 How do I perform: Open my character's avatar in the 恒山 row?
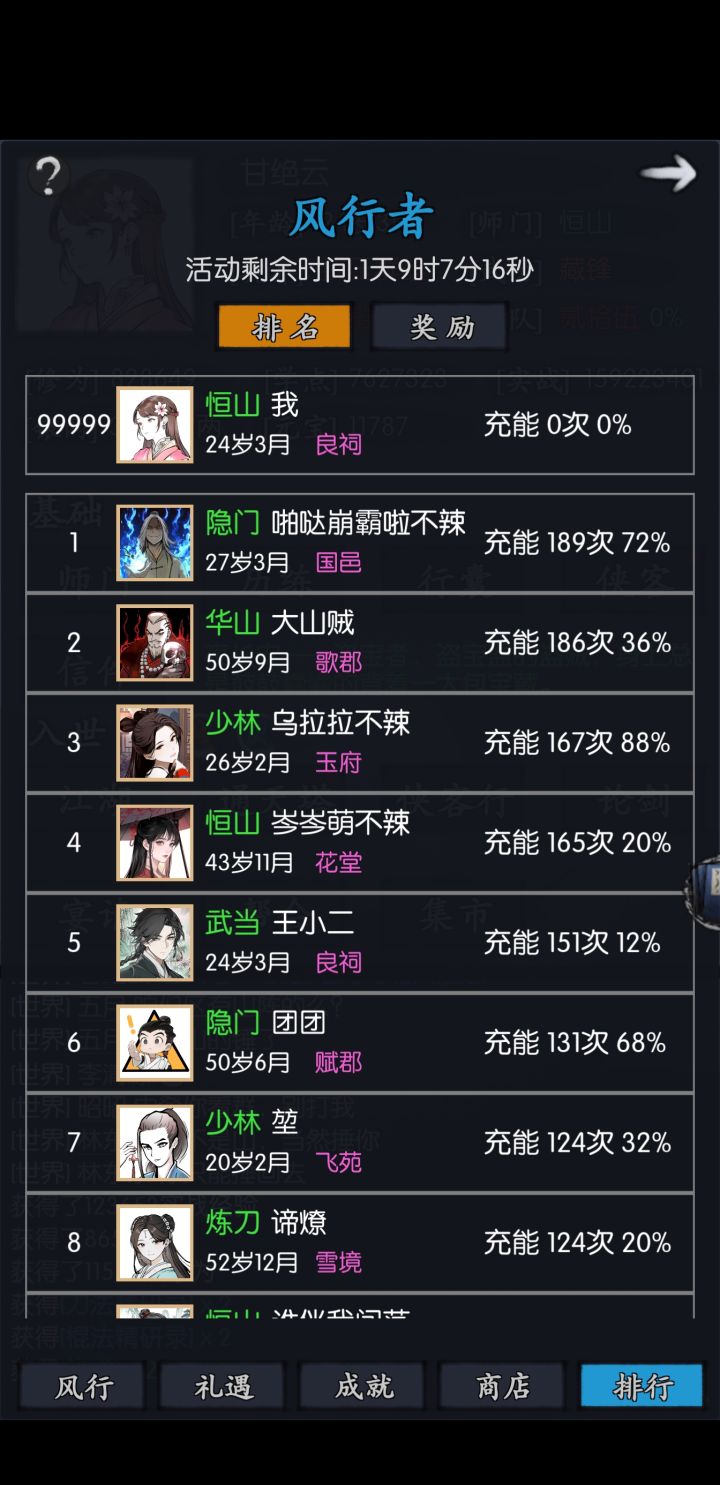[x=155, y=424]
